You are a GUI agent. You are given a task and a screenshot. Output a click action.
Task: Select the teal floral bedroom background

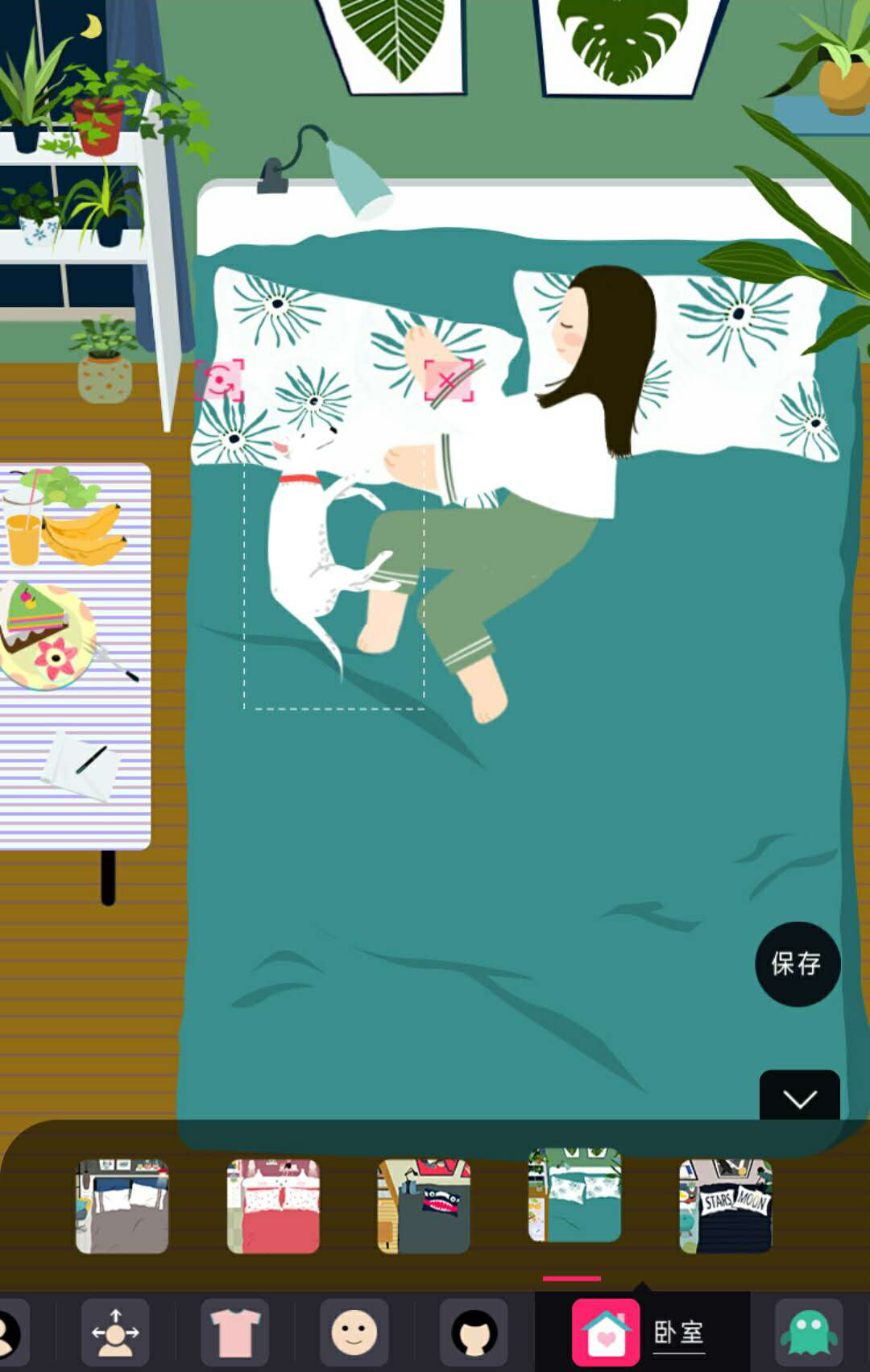574,1196
